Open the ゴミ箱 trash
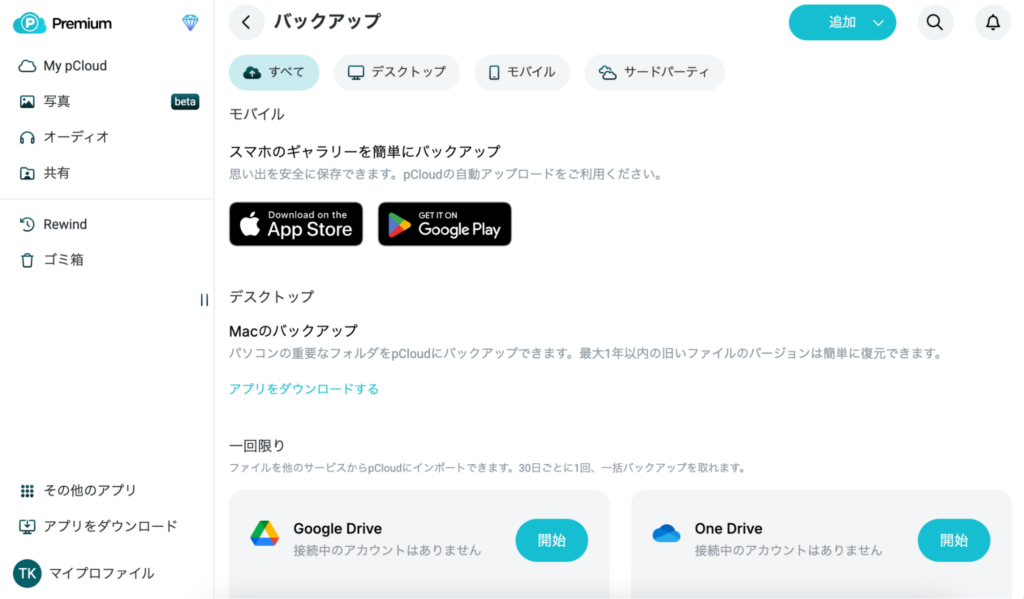Image resolution: width=1024 pixels, height=599 pixels. (63, 260)
